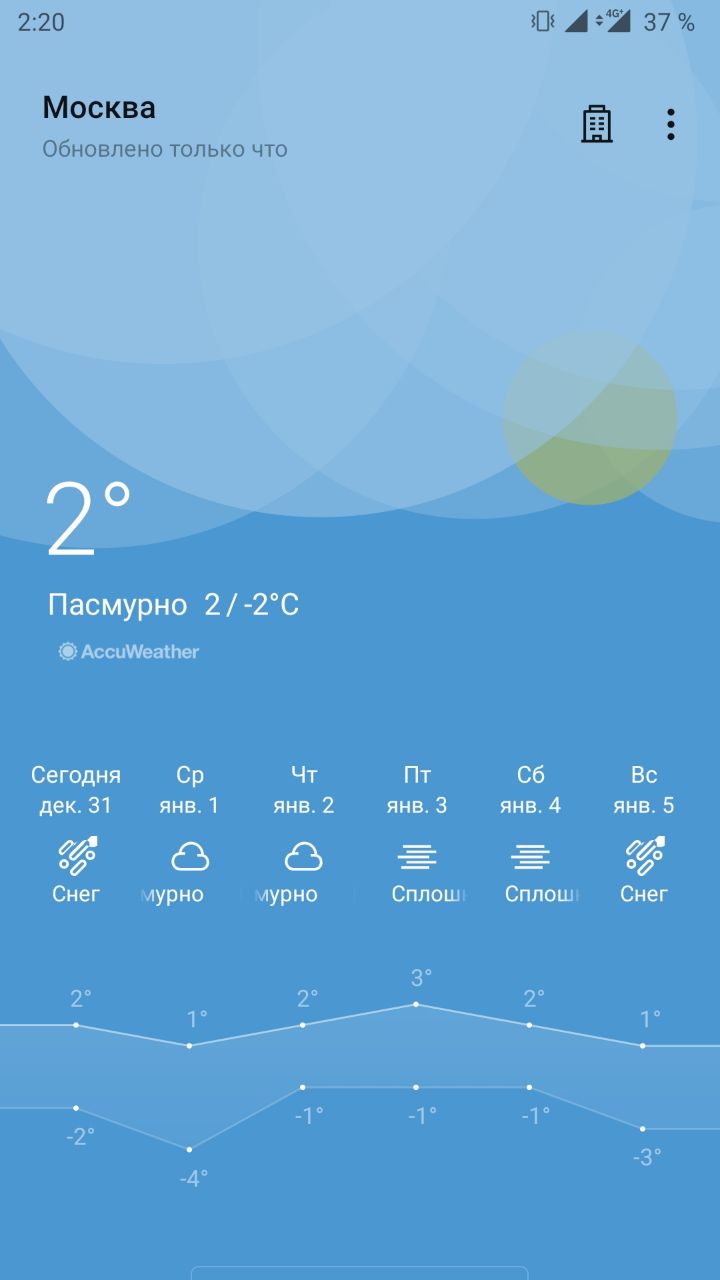Open the AccuWeather source link
This screenshot has height=1280, width=720.
click(129, 651)
